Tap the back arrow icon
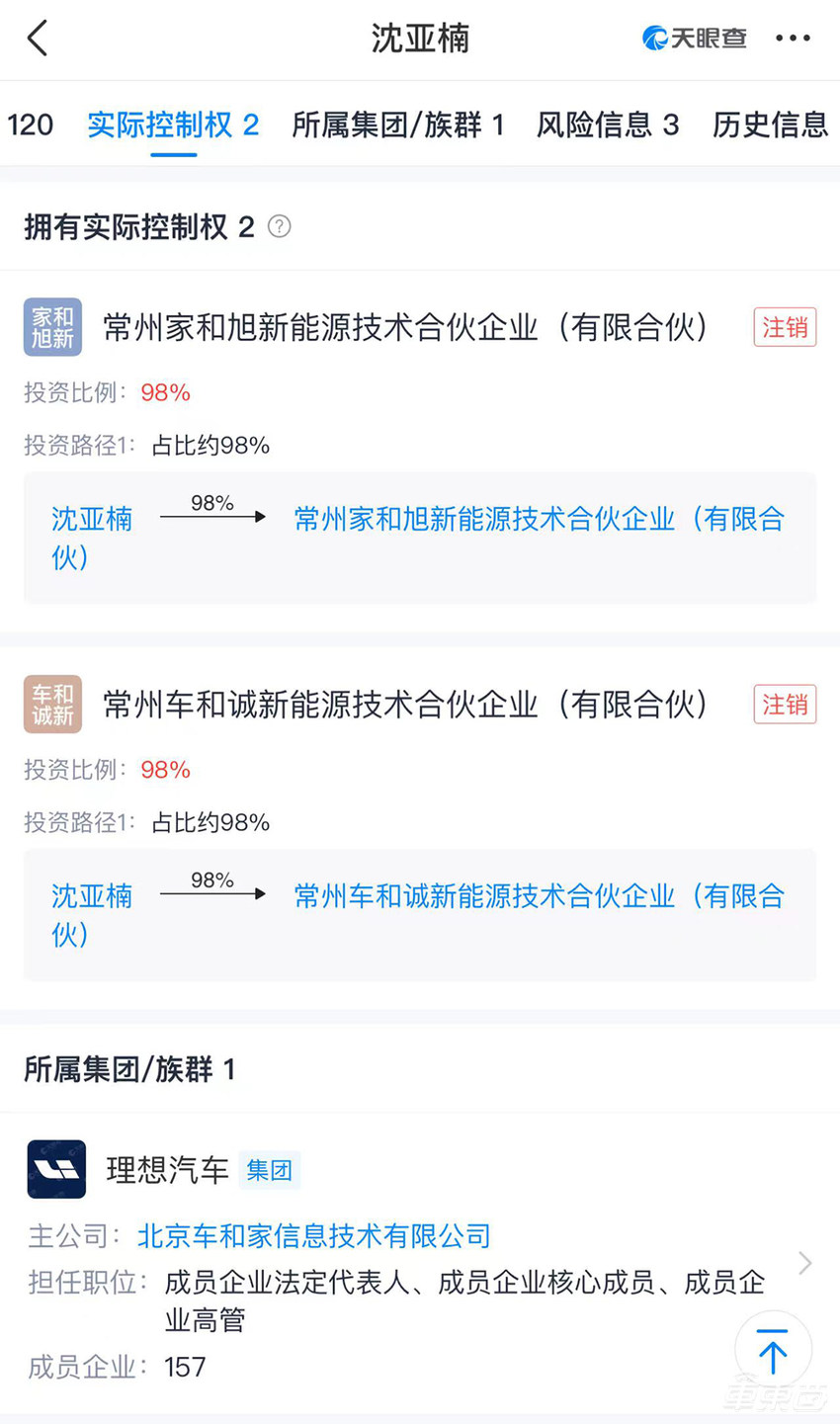Image resolution: width=840 pixels, height=1424 pixels. [x=37, y=38]
